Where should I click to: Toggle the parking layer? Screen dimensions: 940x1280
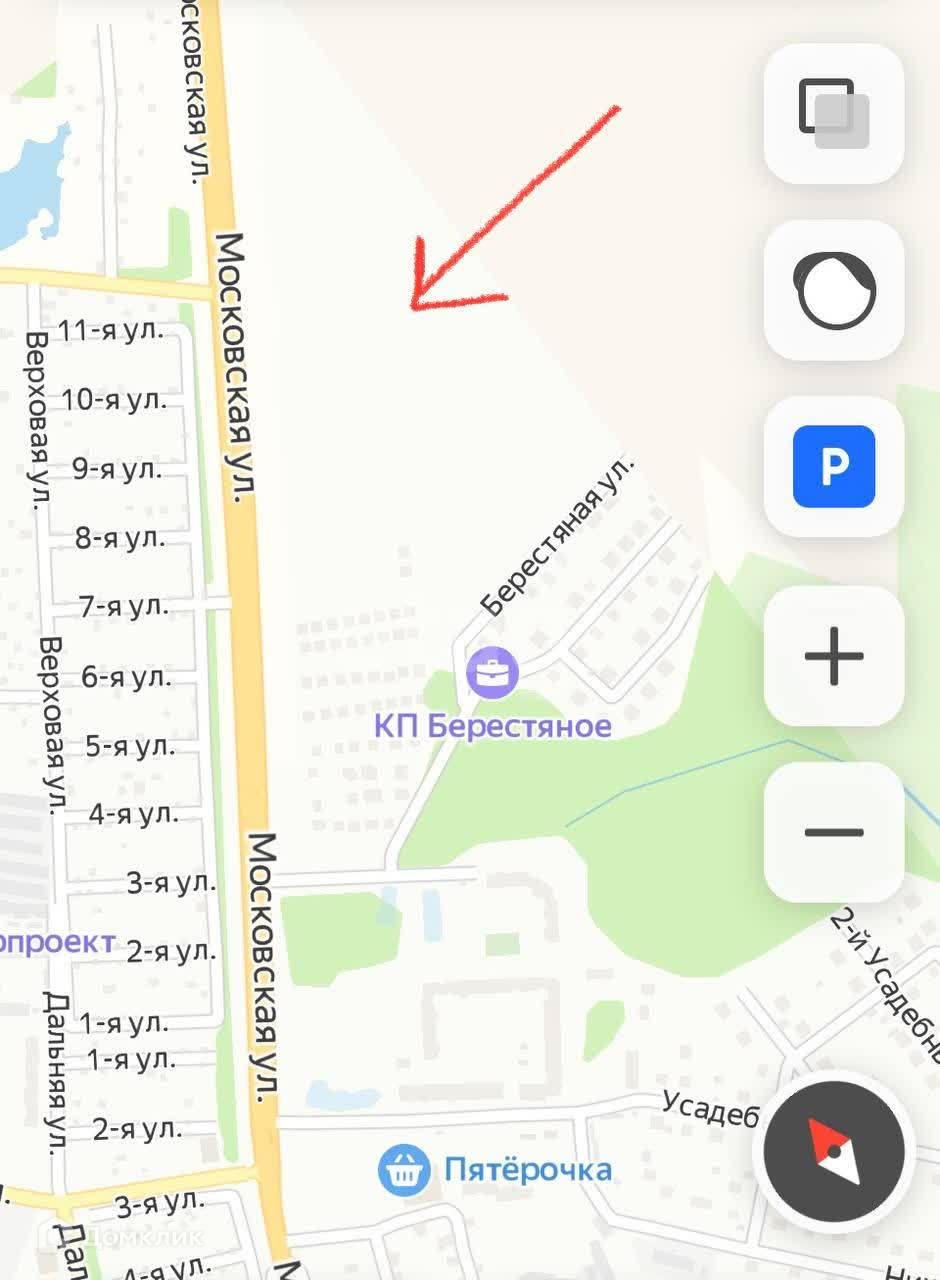[x=833, y=466]
